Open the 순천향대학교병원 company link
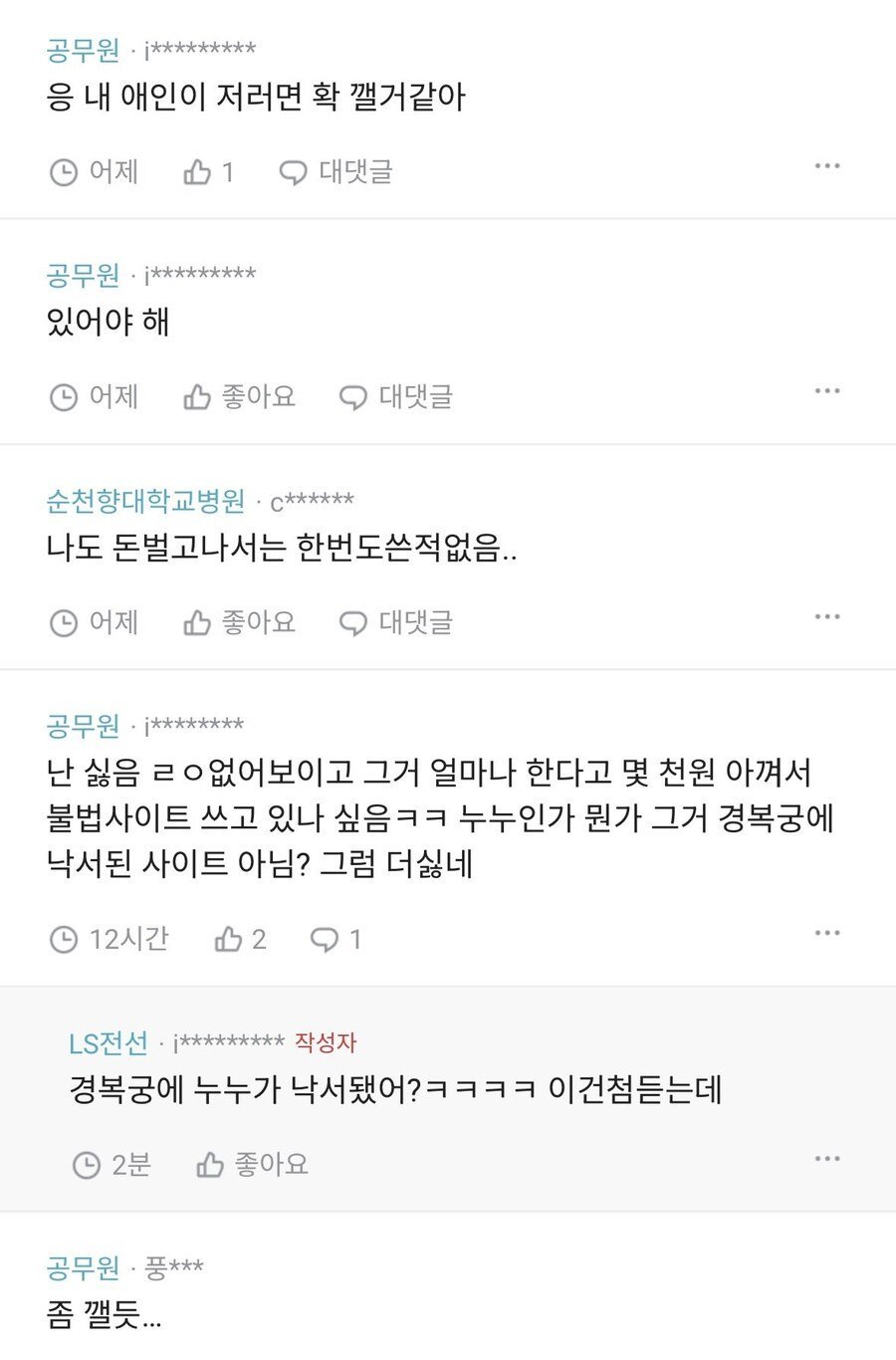 tap(145, 501)
